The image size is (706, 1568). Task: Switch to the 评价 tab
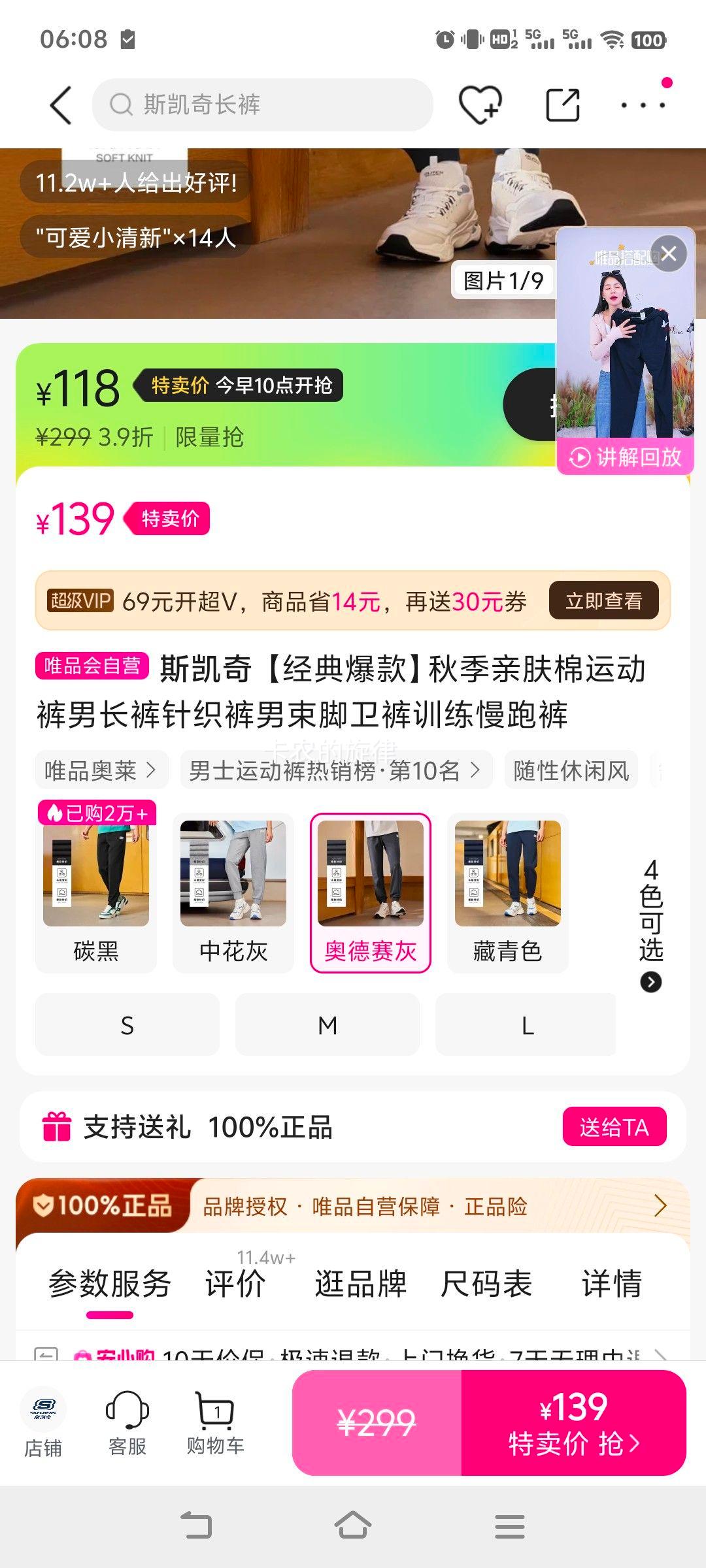235,1283
